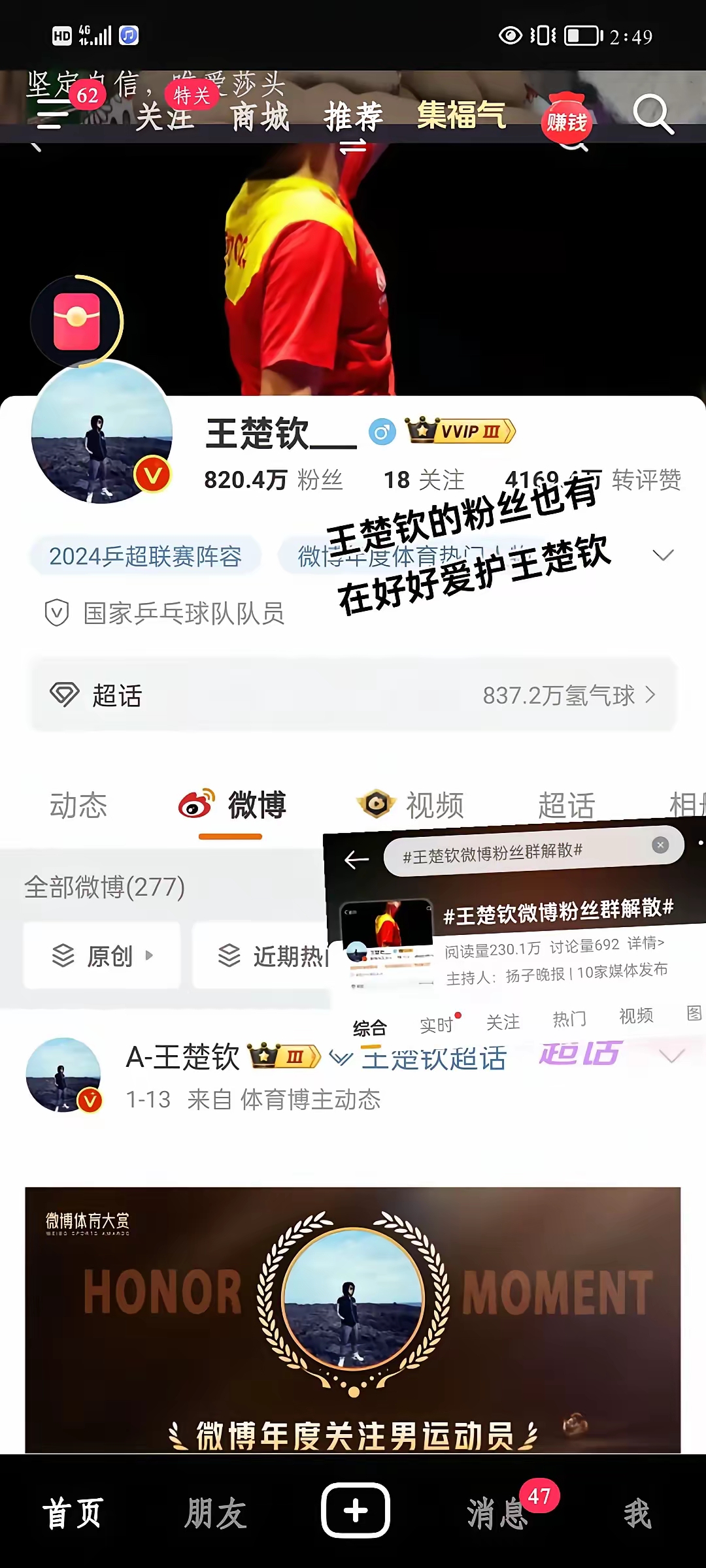Open the 我 profile tab
706x1568 pixels.
pyautogui.click(x=637, y=1513)
